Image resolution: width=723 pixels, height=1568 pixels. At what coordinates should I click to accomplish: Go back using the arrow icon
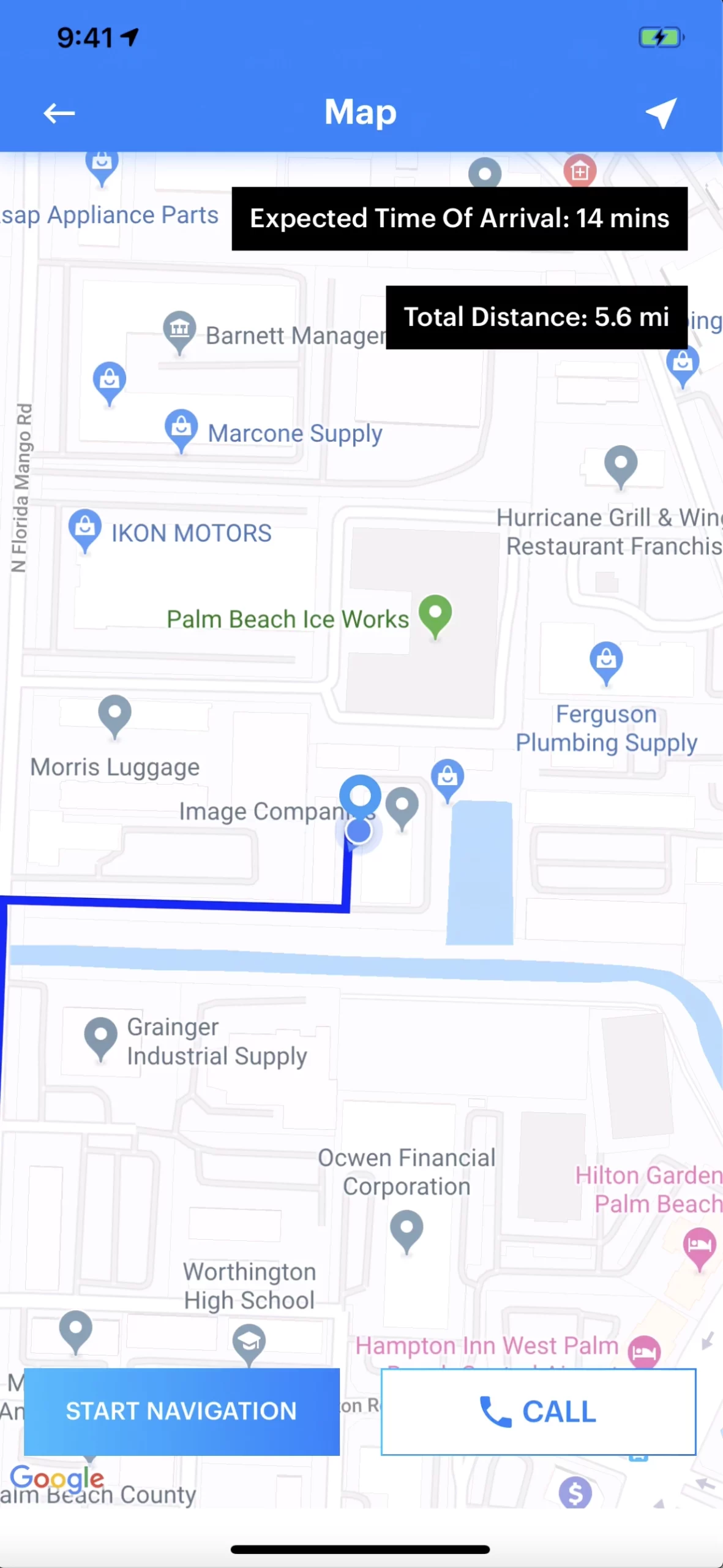(59, 113)
